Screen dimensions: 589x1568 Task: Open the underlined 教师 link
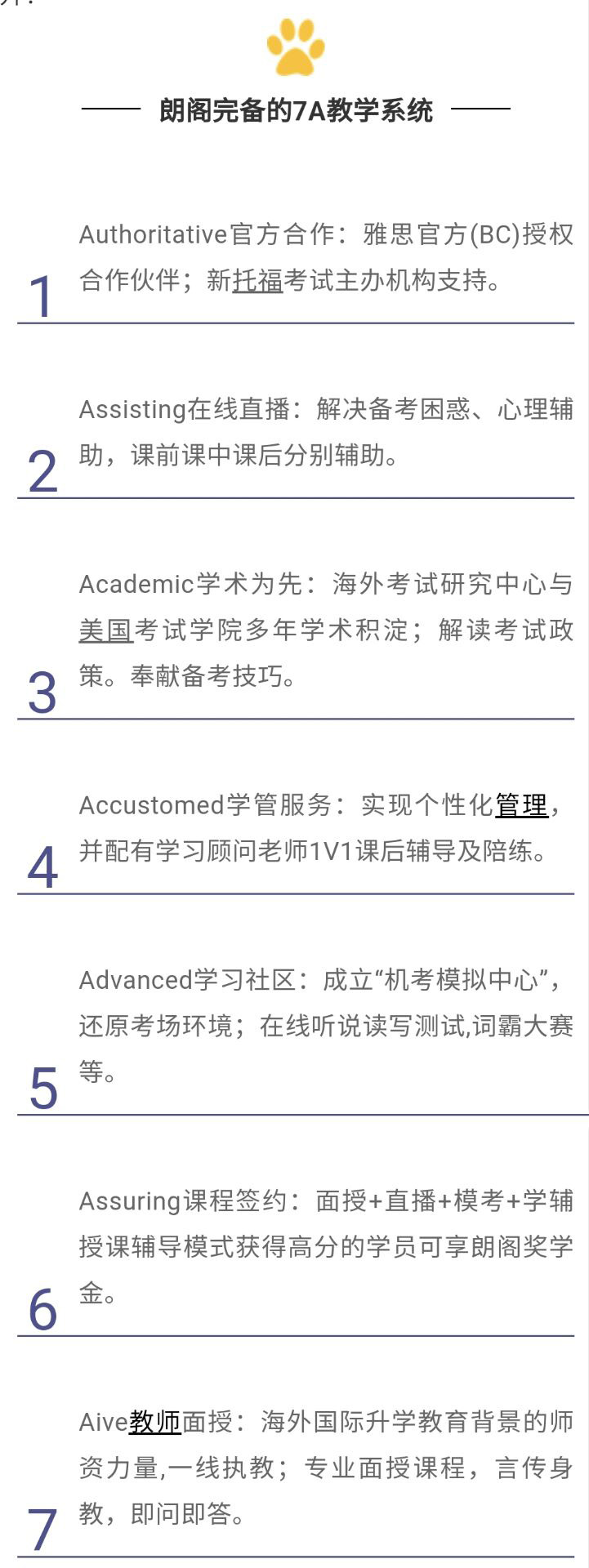(x=154, y=1423)
